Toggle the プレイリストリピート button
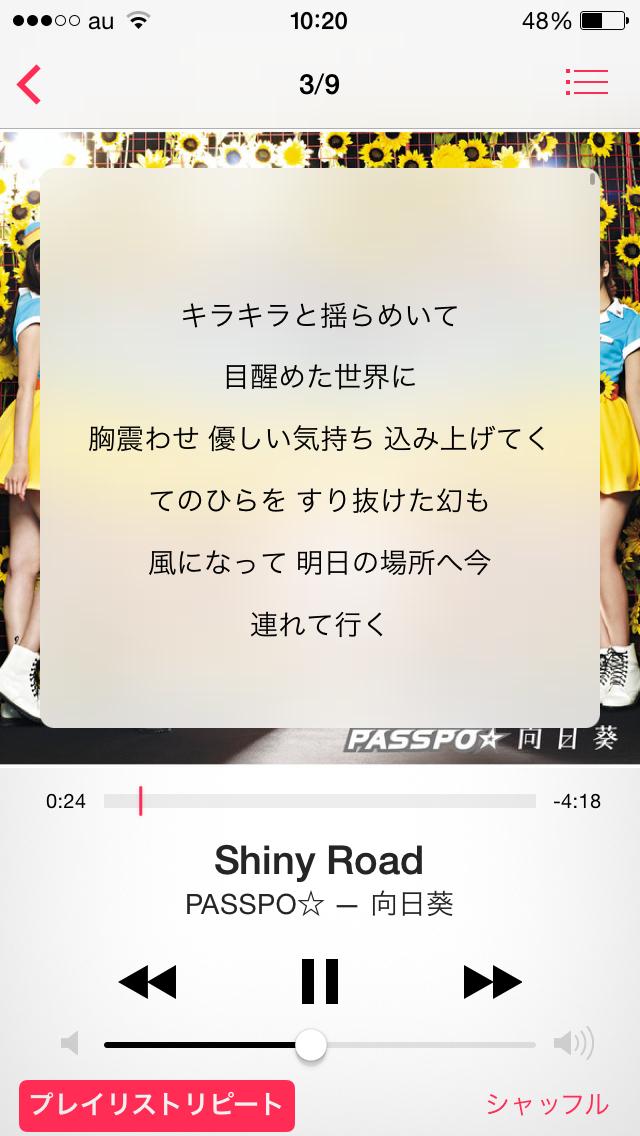This screenshot has width=640, height=1136. coord(156,1105)
